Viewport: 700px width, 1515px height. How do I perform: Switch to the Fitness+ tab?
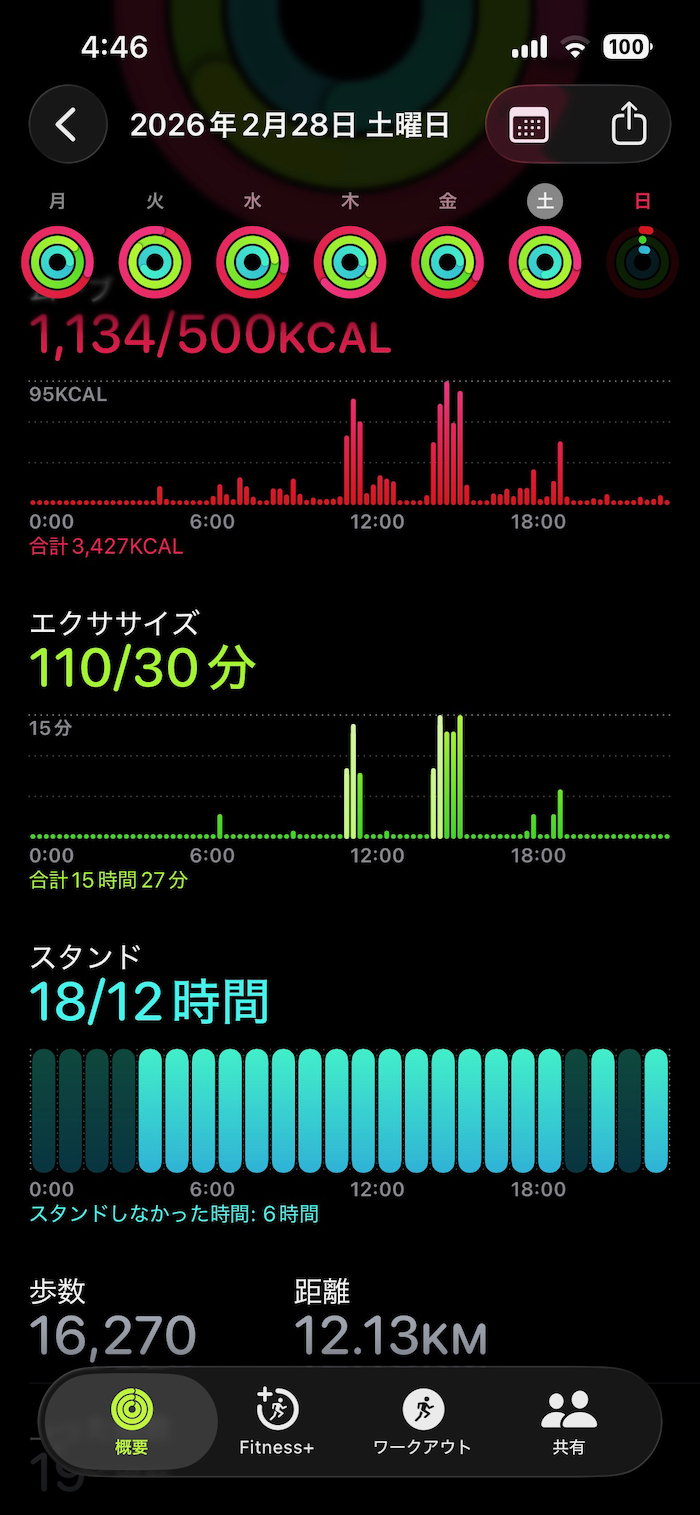pos(277,1421)
